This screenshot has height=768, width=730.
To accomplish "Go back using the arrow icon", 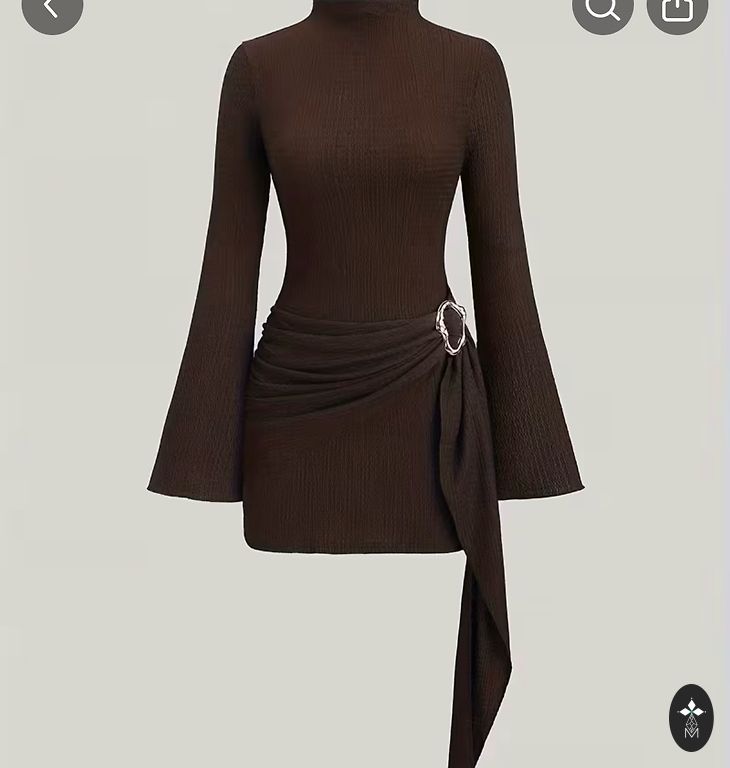I will click(x=52, y=10).
